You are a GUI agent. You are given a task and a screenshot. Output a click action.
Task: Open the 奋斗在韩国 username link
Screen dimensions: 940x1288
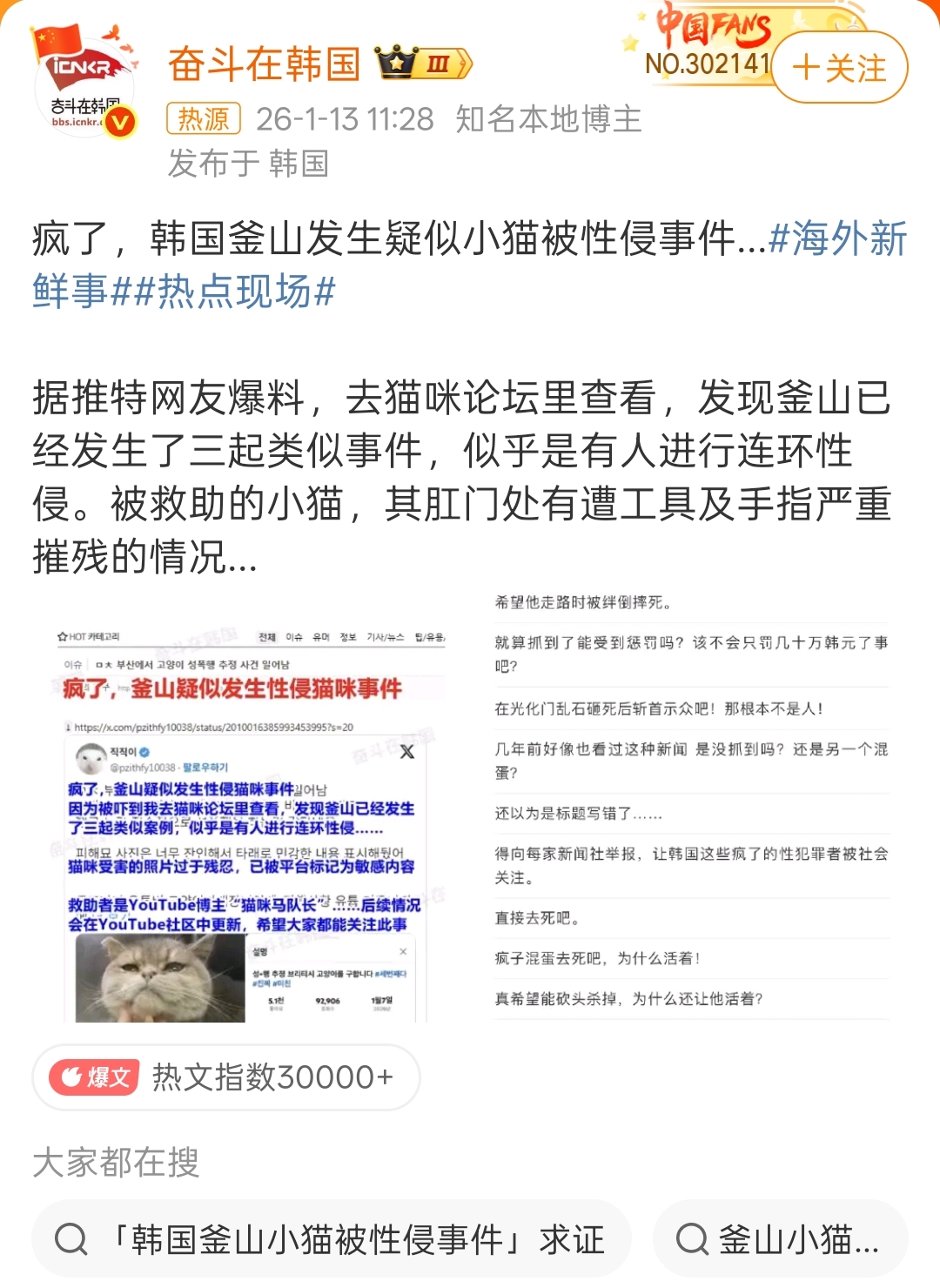(264, 64)
